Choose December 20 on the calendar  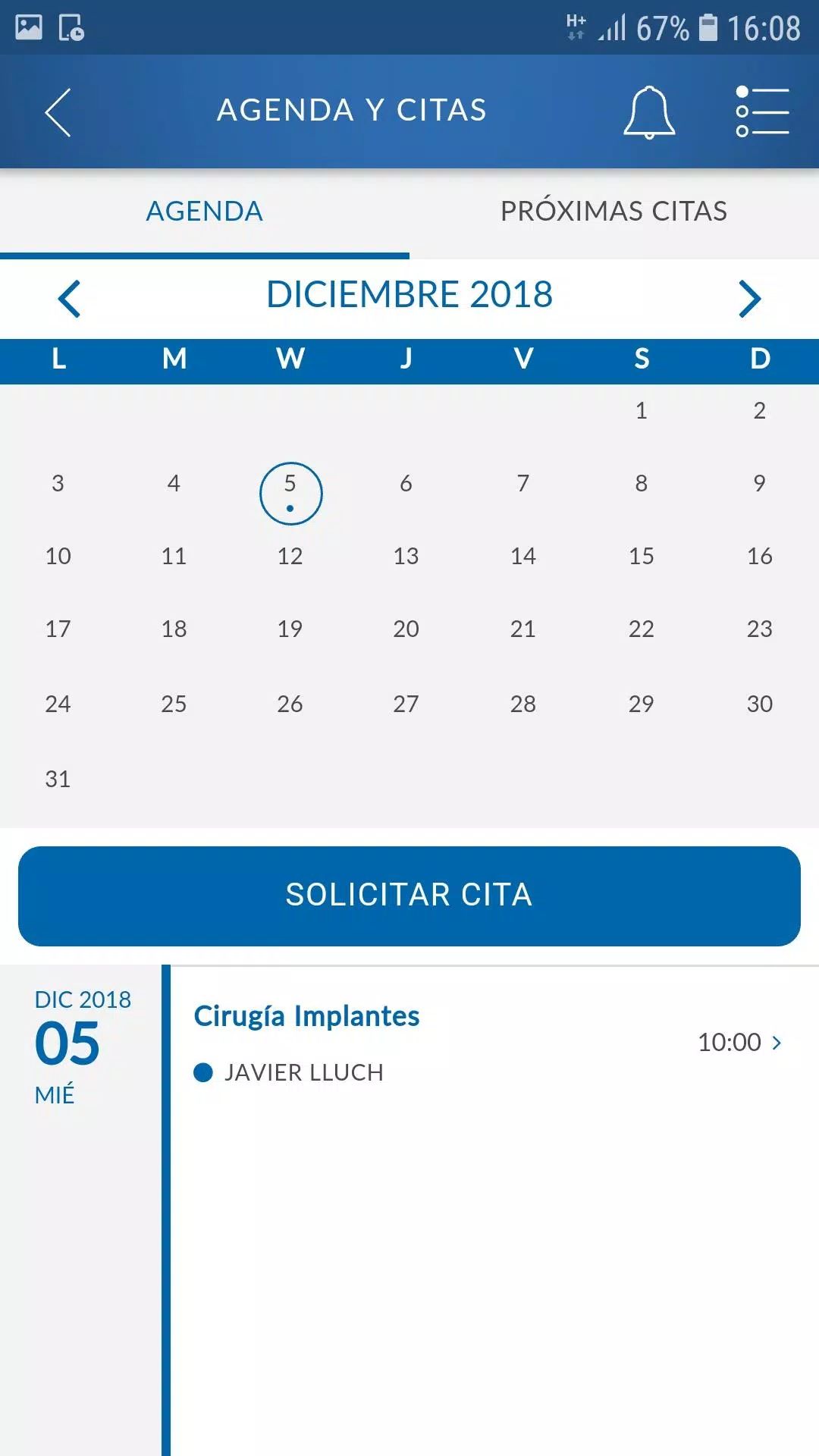click(406, 629)
